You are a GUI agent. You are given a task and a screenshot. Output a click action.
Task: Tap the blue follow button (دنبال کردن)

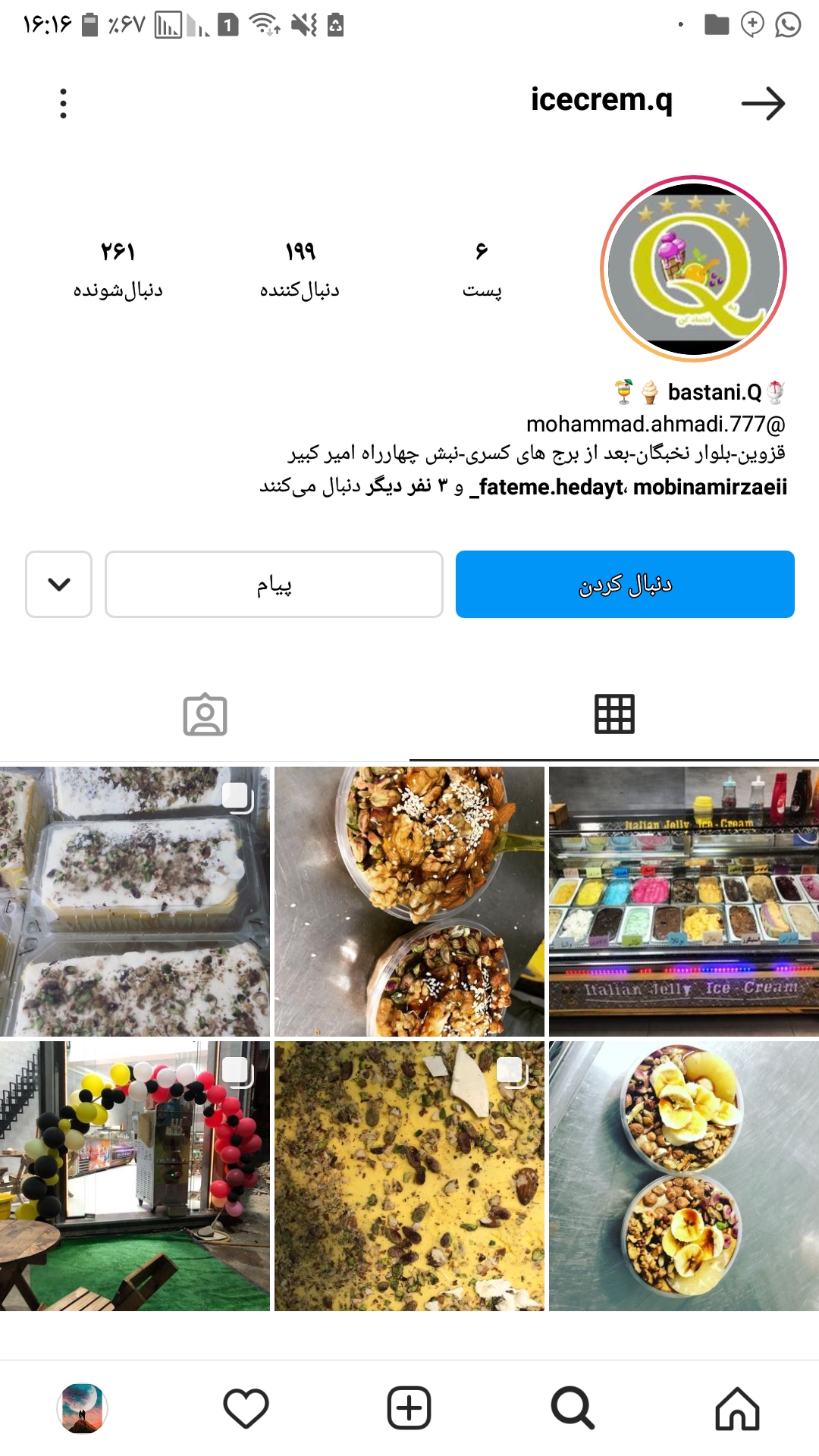pos(625,584)
